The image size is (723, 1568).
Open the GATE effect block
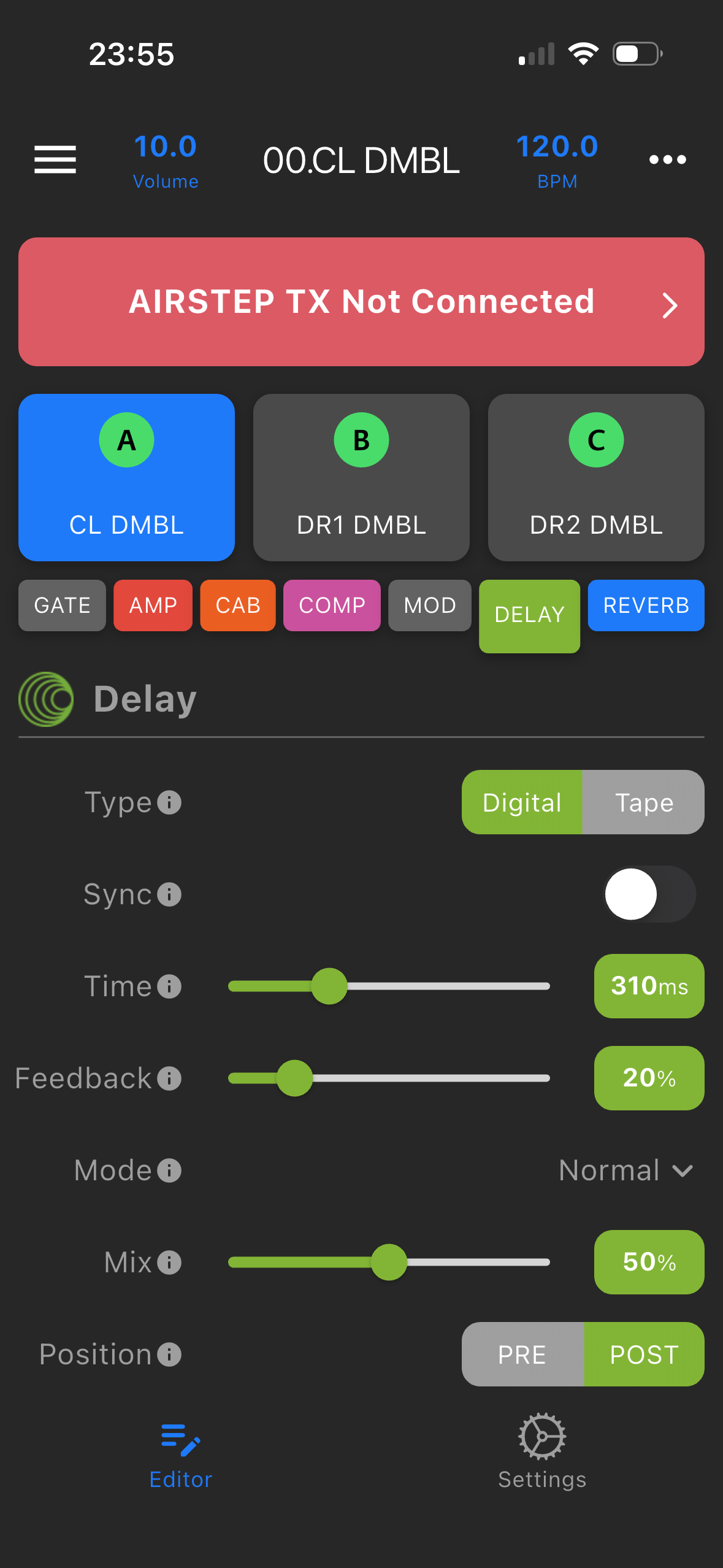62,605
